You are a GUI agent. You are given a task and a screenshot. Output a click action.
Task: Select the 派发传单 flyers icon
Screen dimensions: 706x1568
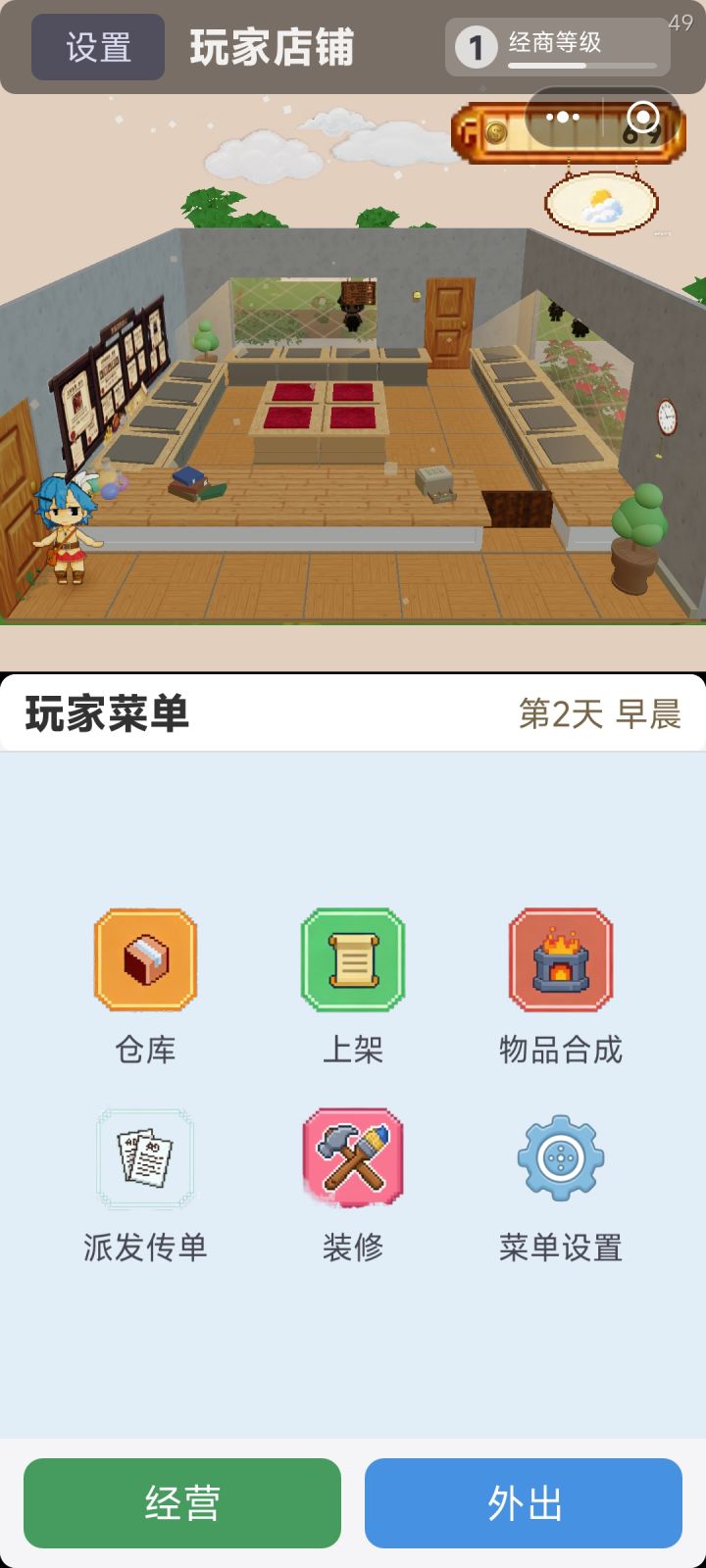145,1158
